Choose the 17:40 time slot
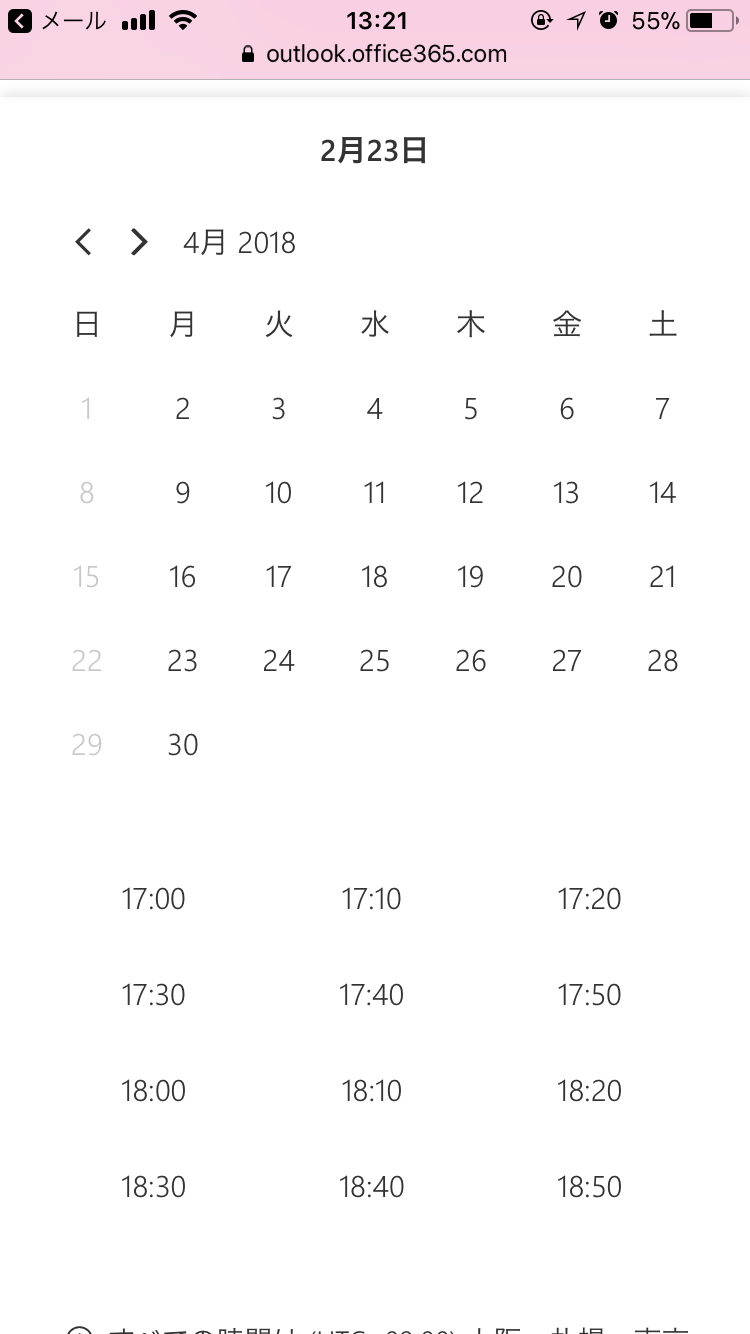The height and width of the screenshot is (1334, 750). (x=371, y=995)
